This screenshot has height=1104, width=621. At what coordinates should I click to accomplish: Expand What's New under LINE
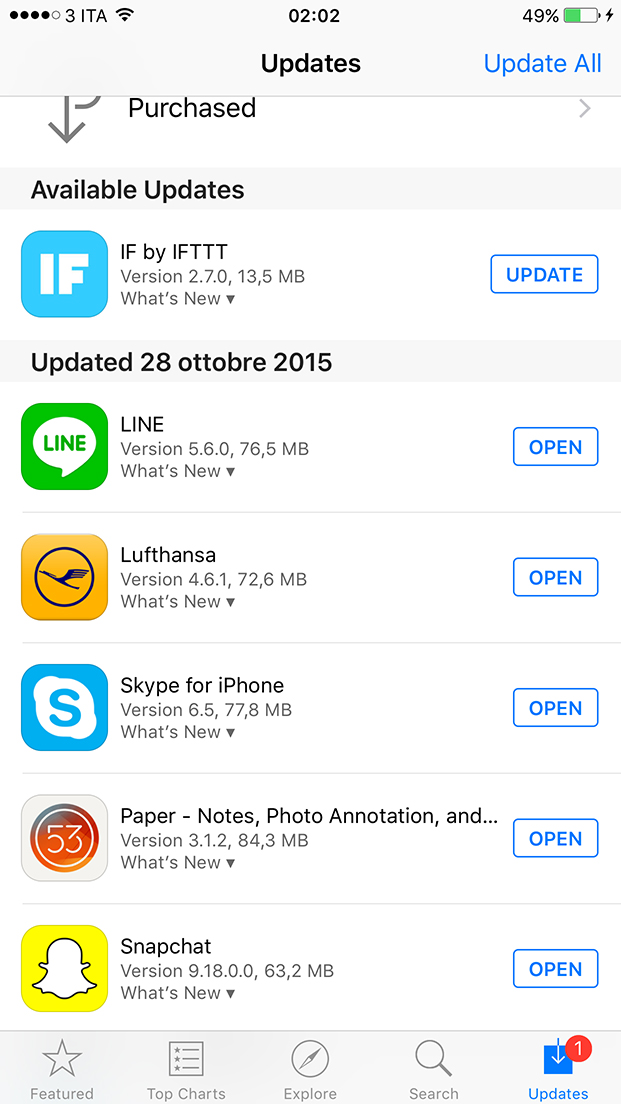[x=178, y=471]
